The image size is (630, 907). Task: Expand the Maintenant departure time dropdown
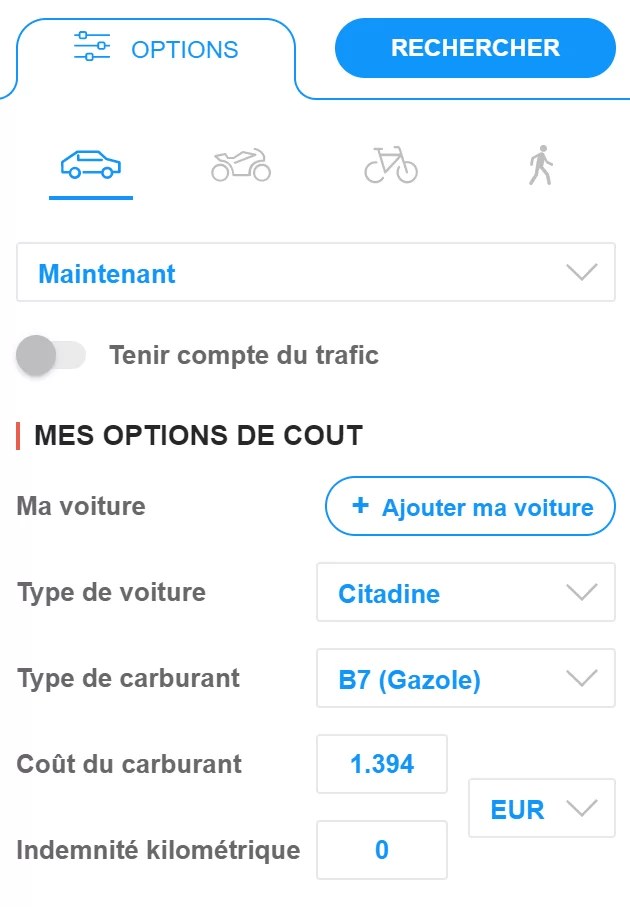316,274
